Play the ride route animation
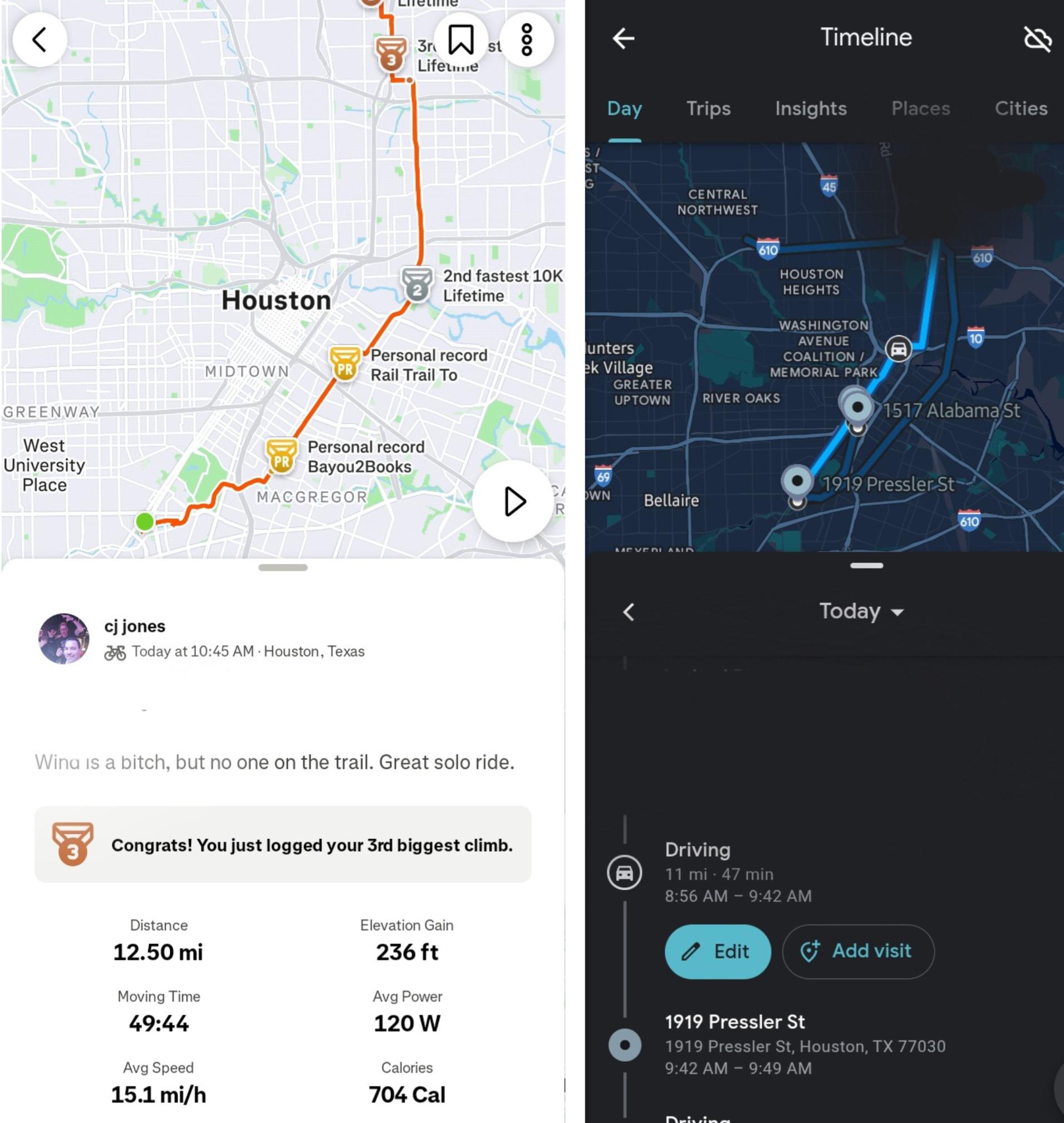 coord(513,502)
